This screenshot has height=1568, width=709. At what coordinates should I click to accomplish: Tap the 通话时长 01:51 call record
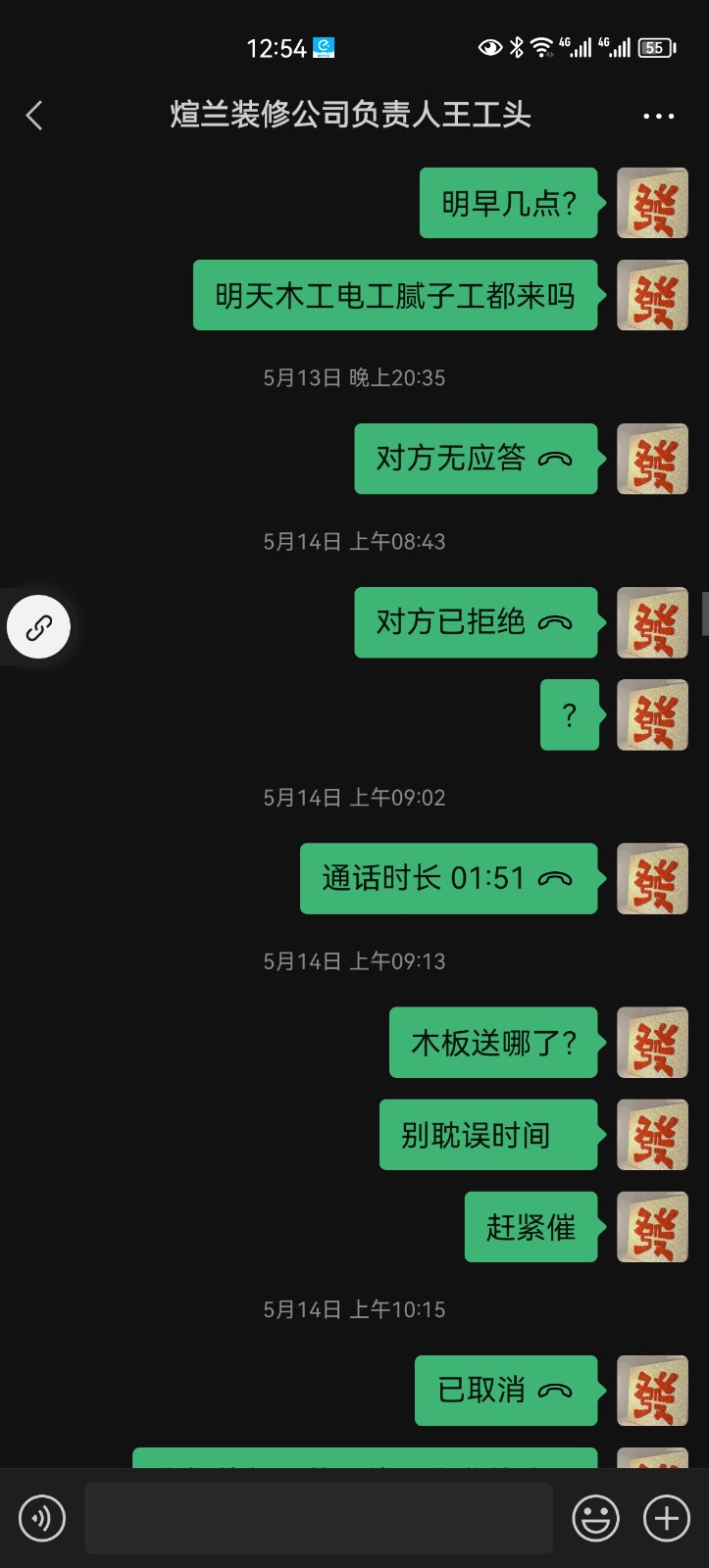tap(448, 878)
